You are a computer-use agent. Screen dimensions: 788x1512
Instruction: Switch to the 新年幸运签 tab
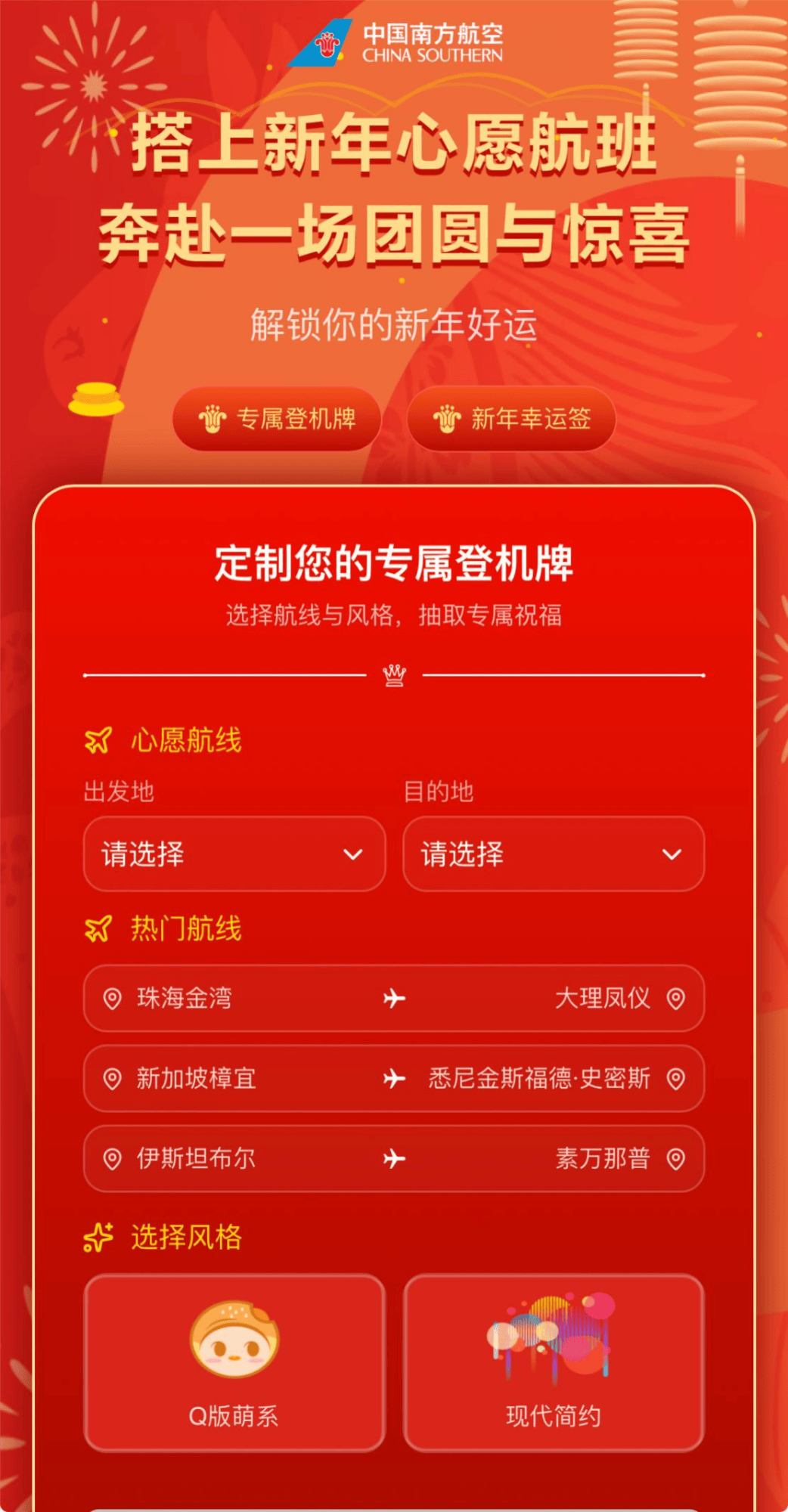511,418
